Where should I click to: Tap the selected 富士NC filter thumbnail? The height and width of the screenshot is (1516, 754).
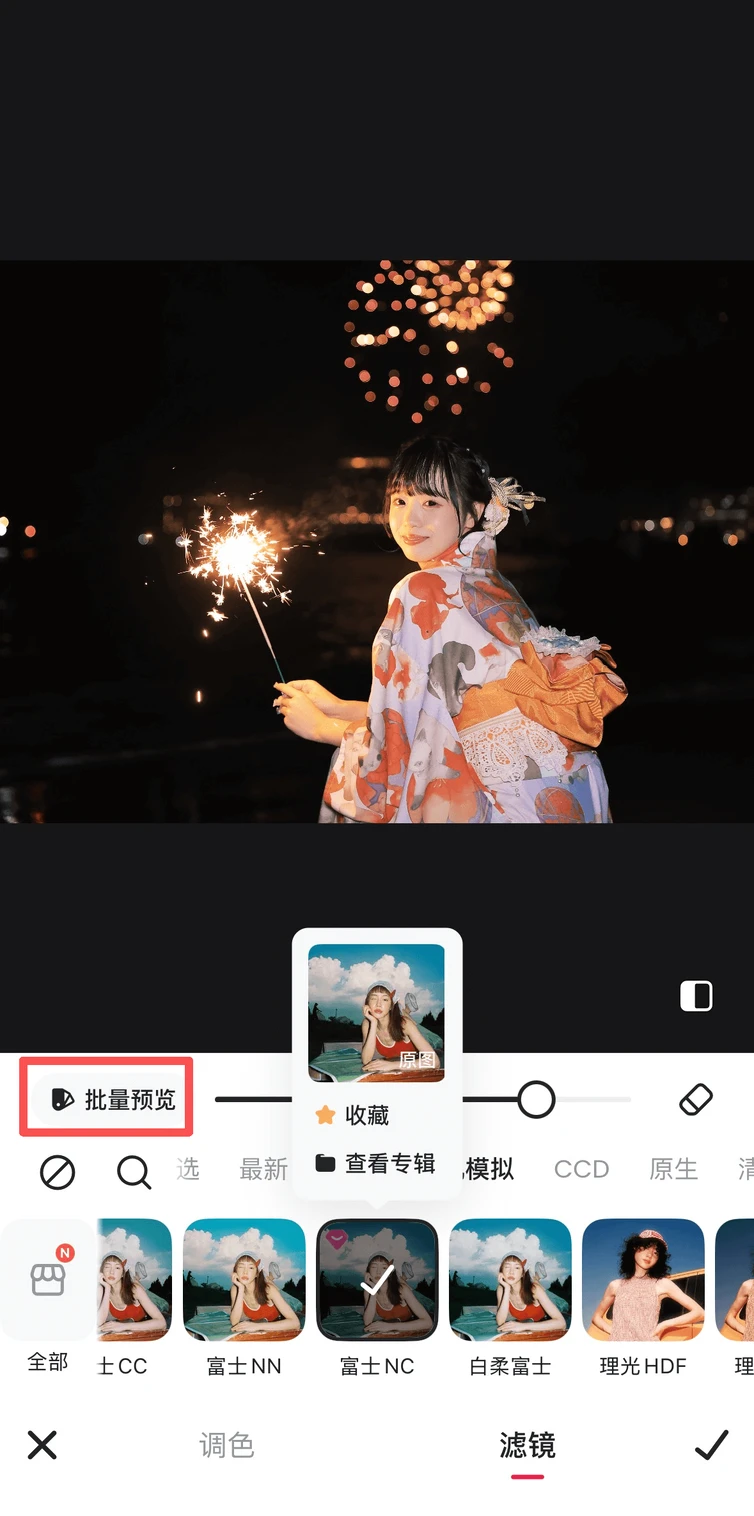(377, 1280)
